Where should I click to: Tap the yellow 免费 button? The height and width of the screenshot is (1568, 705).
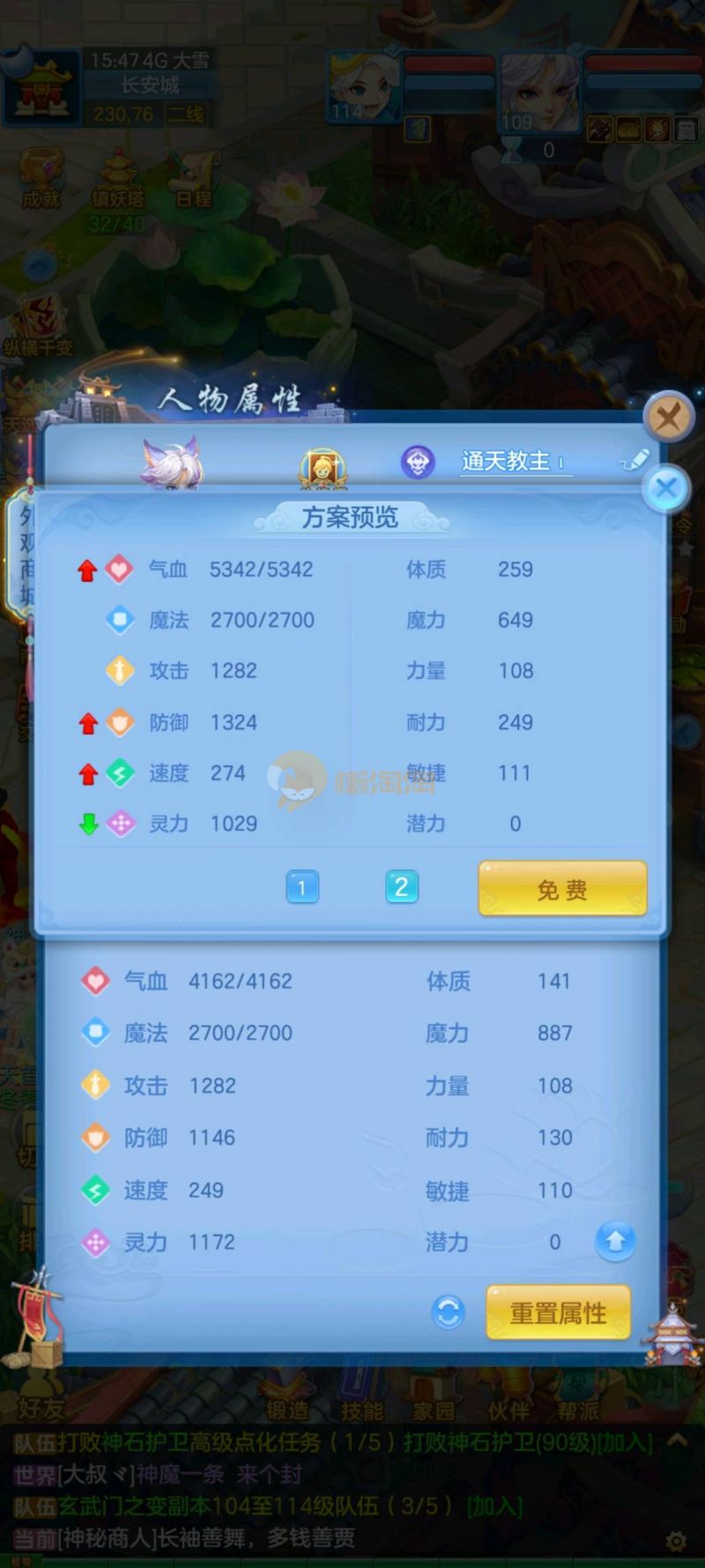point(562,890)
